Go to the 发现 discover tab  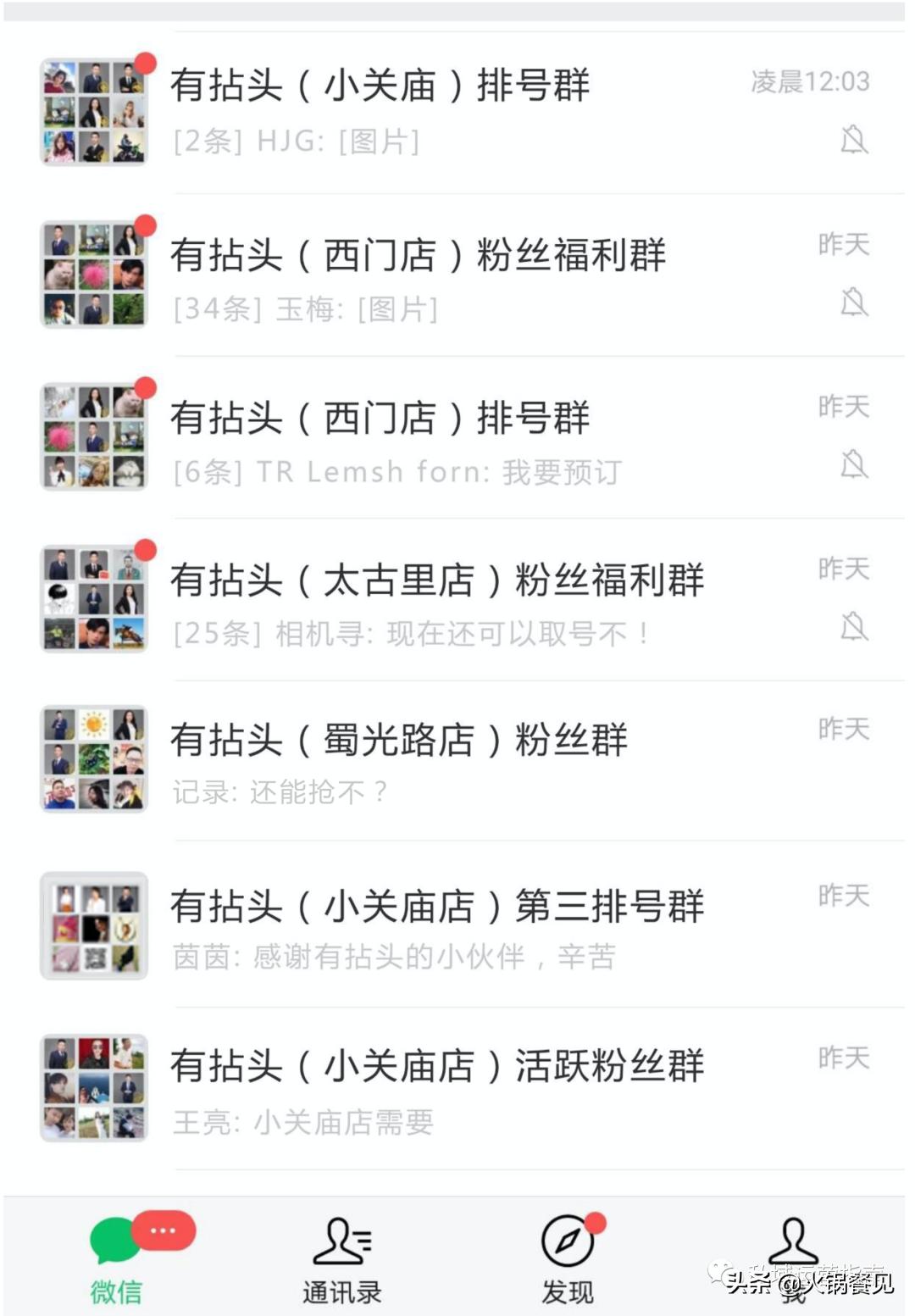click(x=568, y=1258)
